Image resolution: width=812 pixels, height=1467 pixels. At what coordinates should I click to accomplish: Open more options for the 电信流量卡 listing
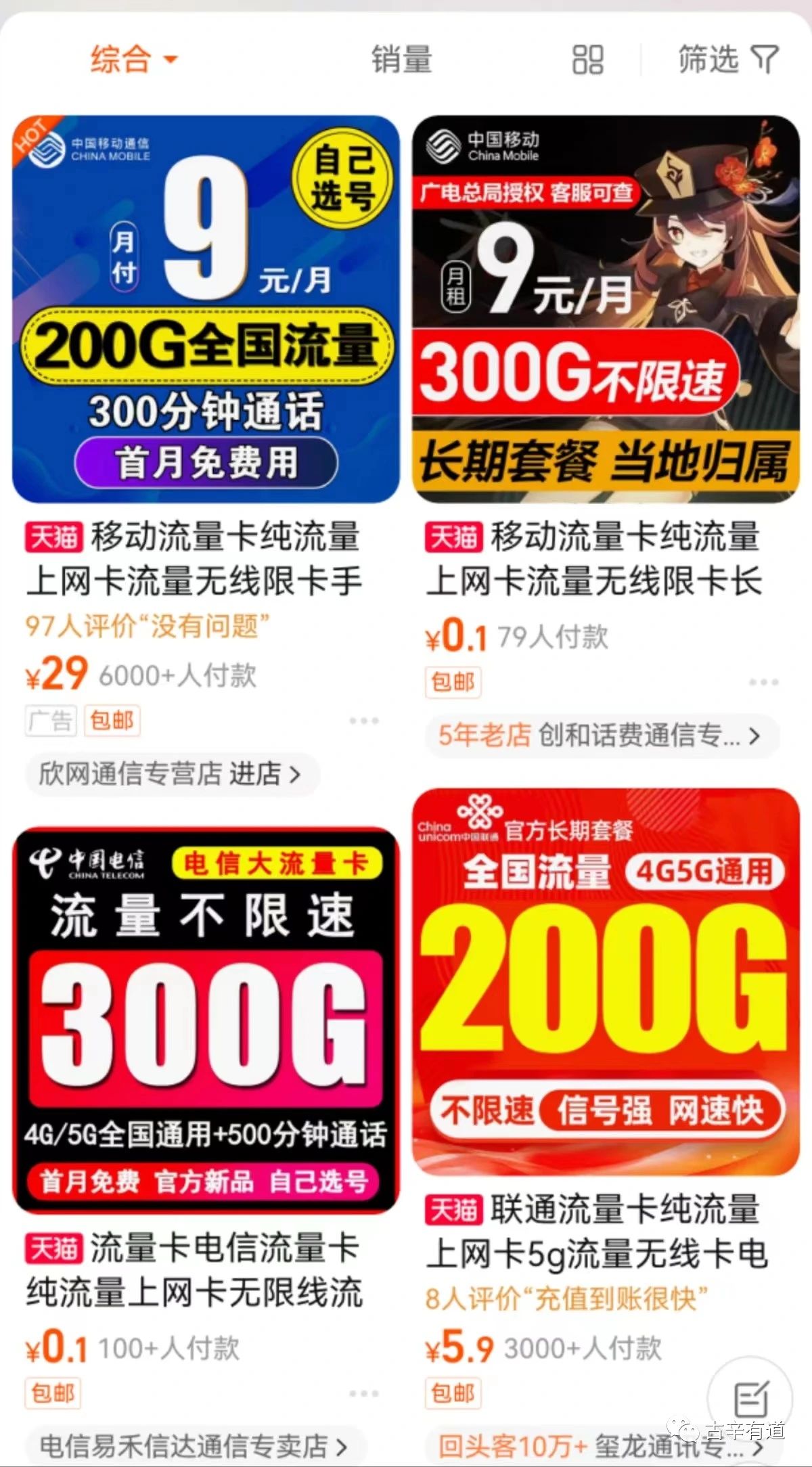click(363, 1393)
